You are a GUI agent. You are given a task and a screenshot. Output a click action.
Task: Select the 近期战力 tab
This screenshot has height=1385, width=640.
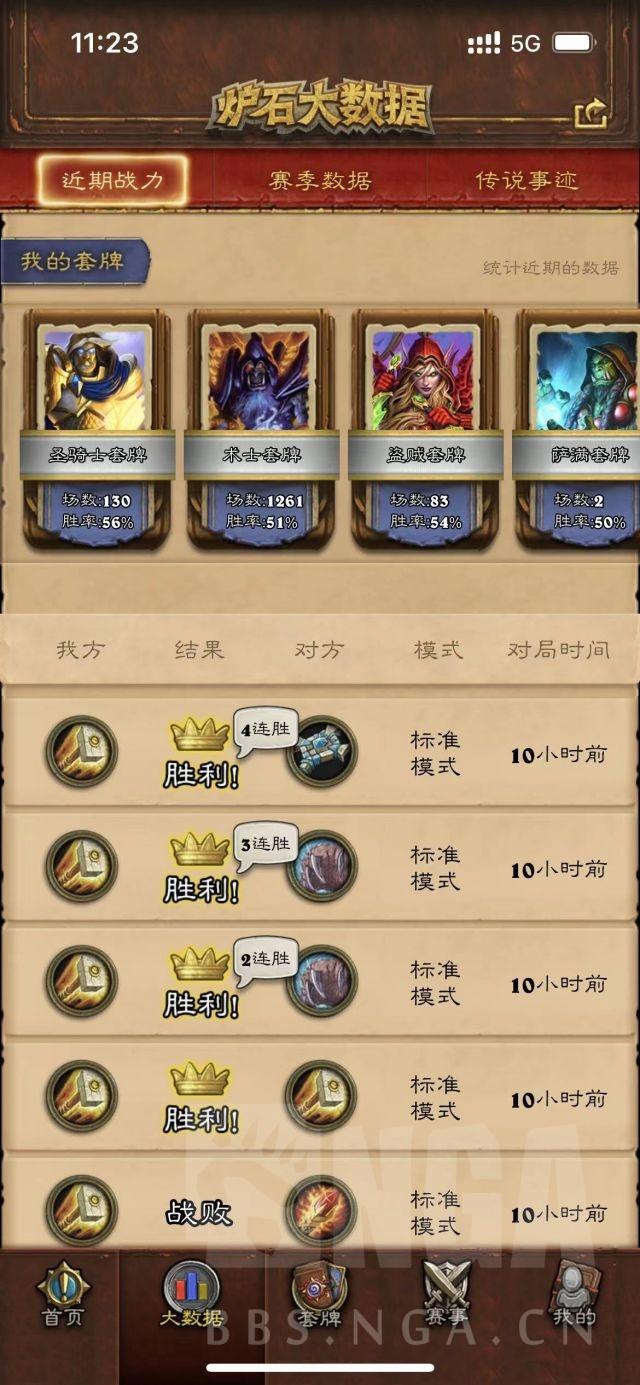click(113, 181)
